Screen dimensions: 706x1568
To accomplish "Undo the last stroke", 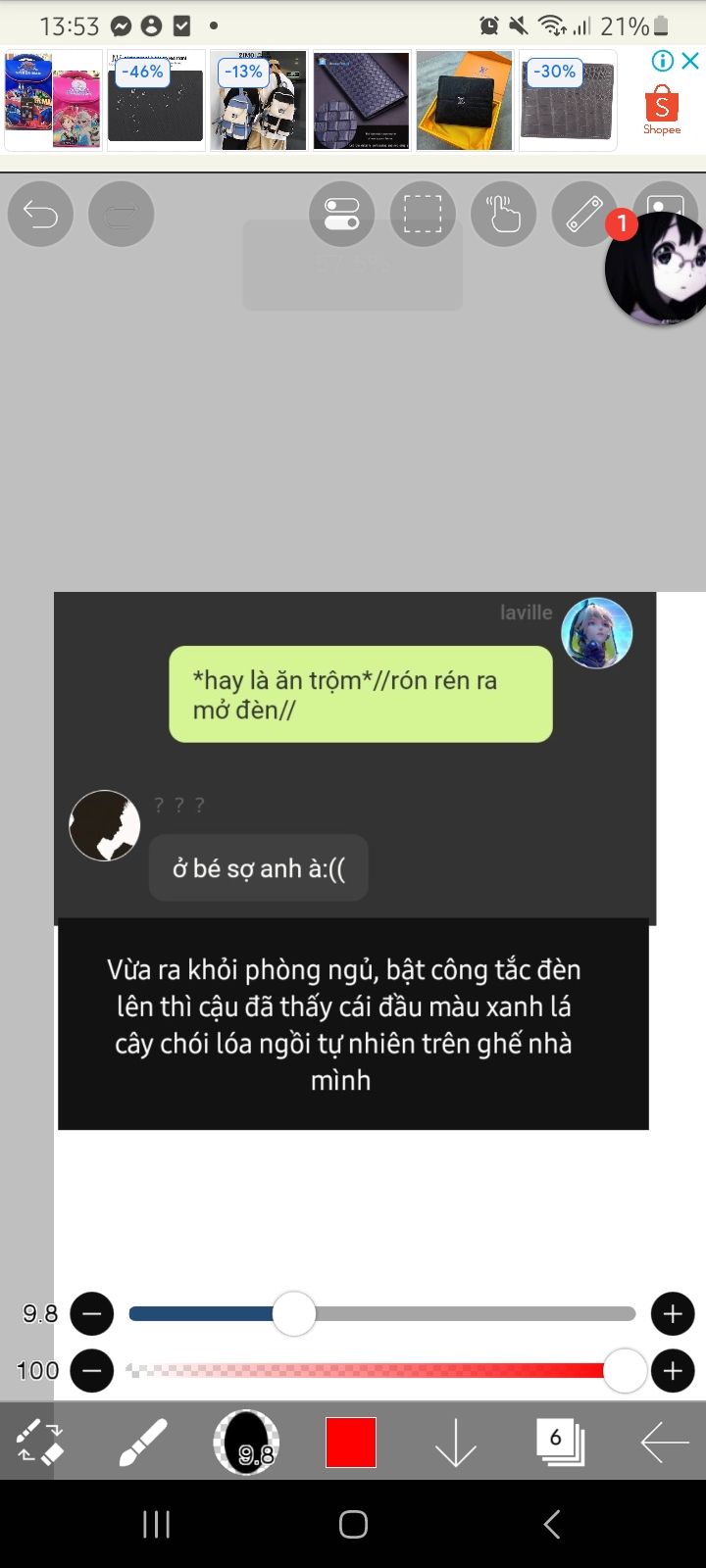I will [41, 214].
